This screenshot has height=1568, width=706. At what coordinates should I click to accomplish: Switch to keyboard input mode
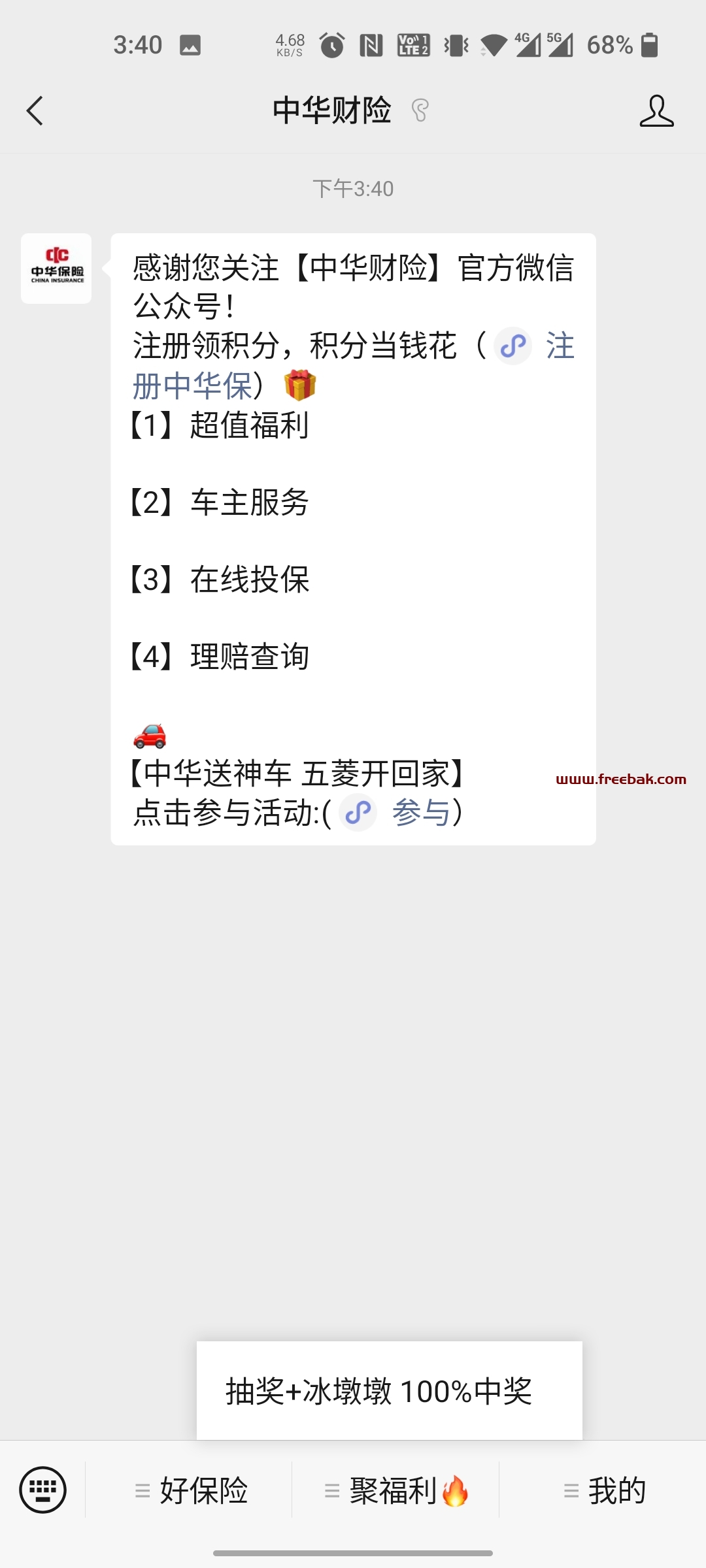click(x=42, y=1490)
